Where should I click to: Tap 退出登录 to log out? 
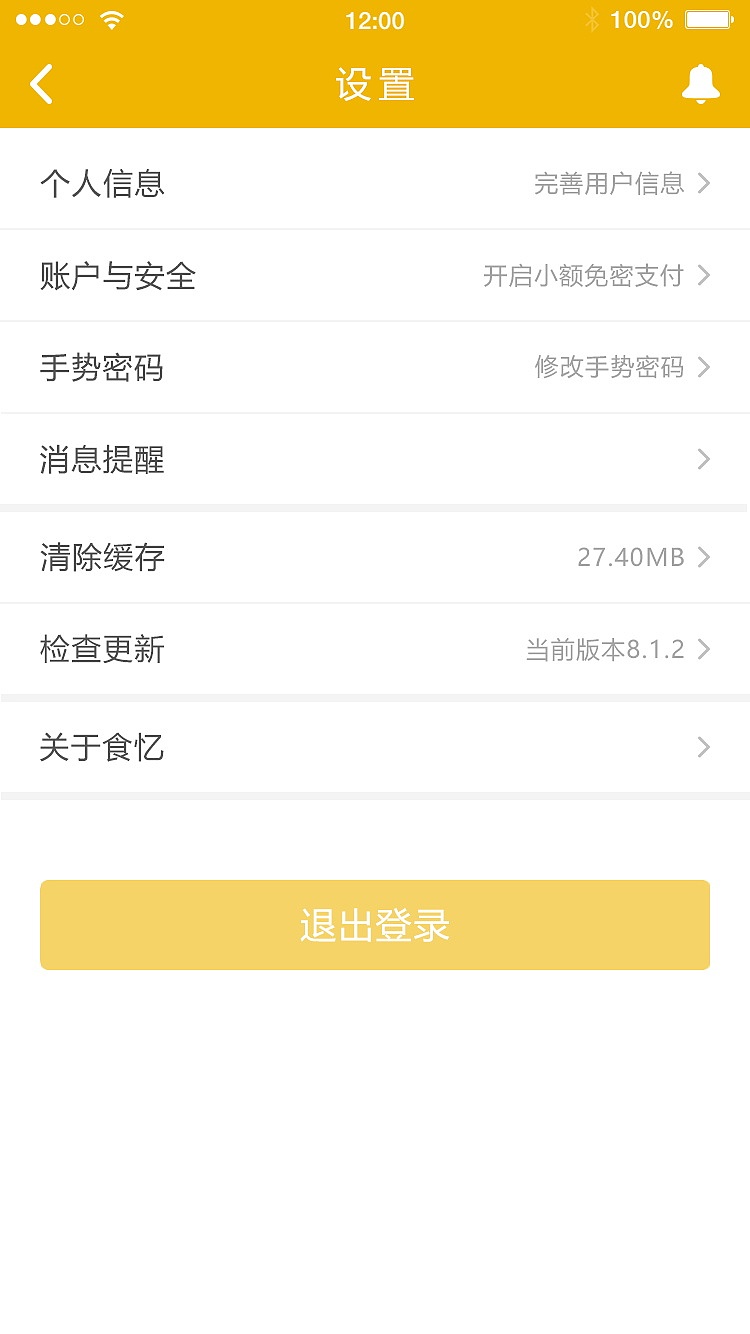coord(375,924)
